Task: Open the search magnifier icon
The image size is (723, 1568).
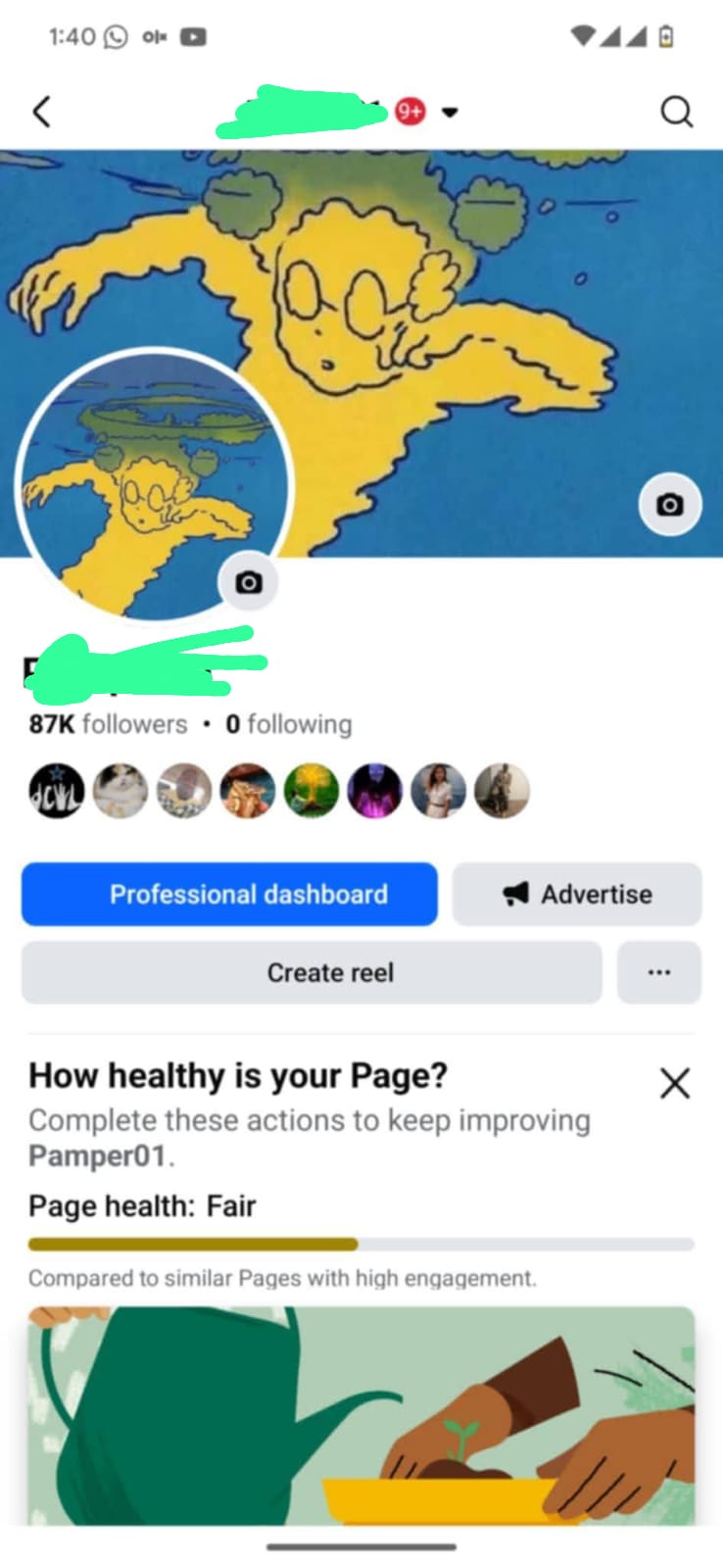Action: (x=676, y=112)
